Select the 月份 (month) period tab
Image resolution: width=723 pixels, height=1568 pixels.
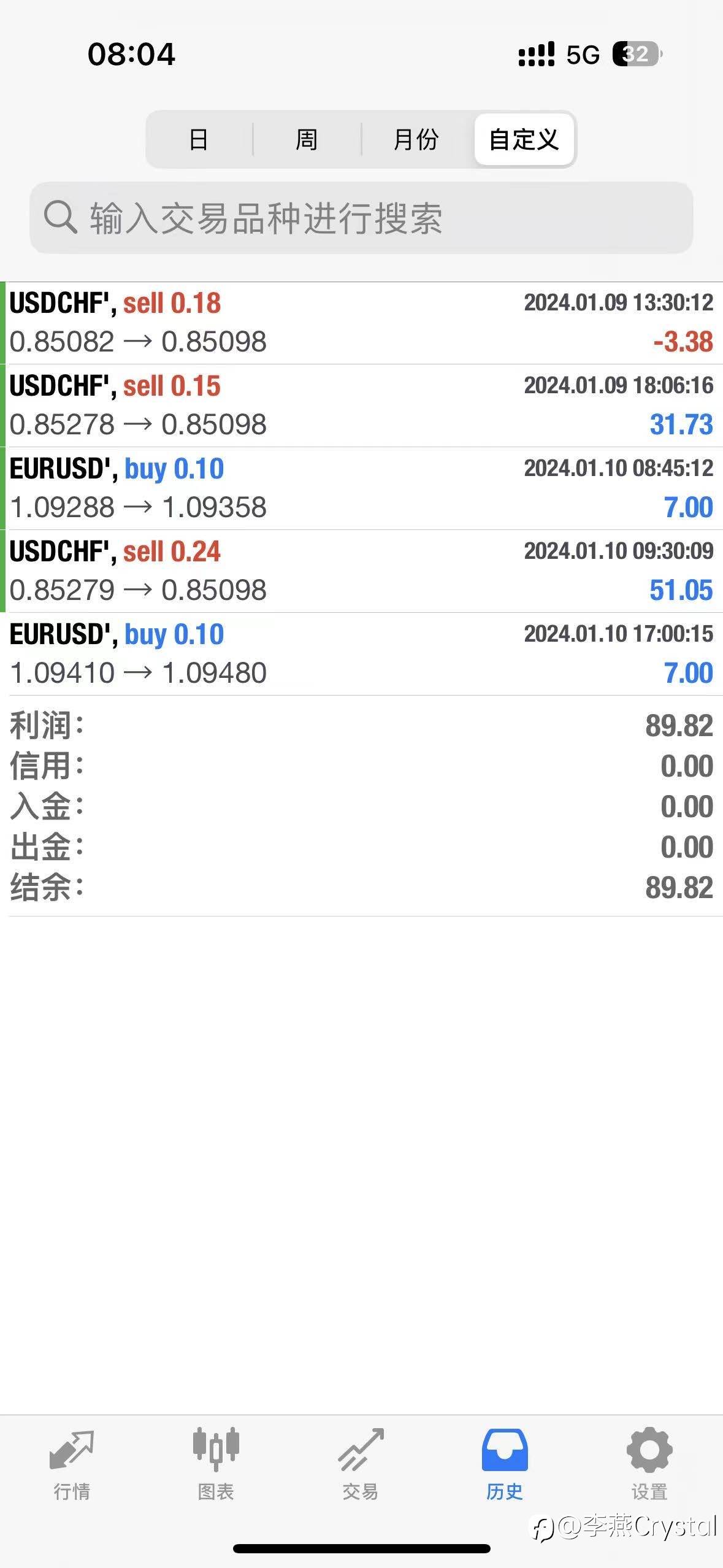pyautogui.click(x=416, y=139)
